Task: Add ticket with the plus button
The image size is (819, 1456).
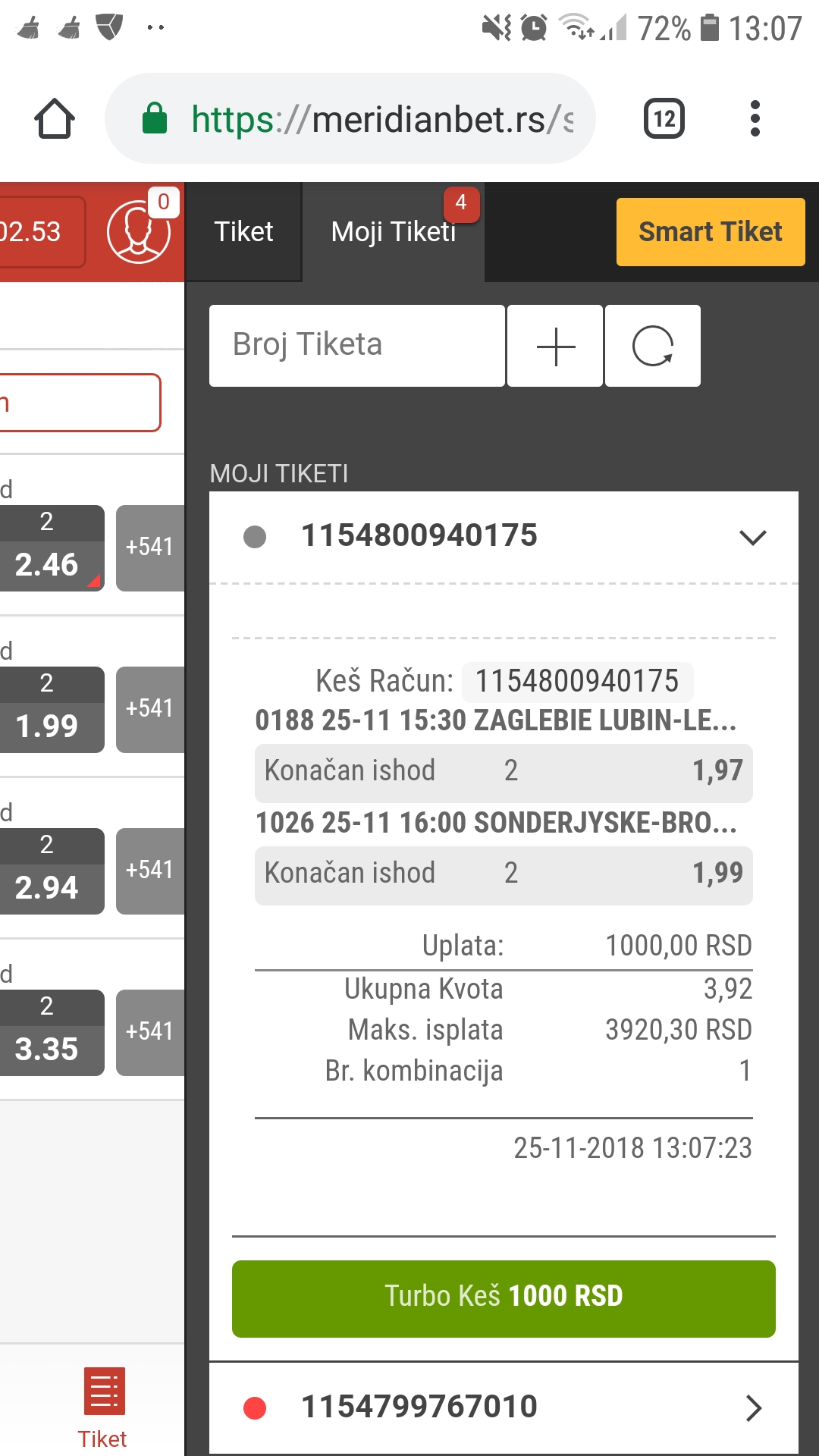Action: click(x=555, y=346)
